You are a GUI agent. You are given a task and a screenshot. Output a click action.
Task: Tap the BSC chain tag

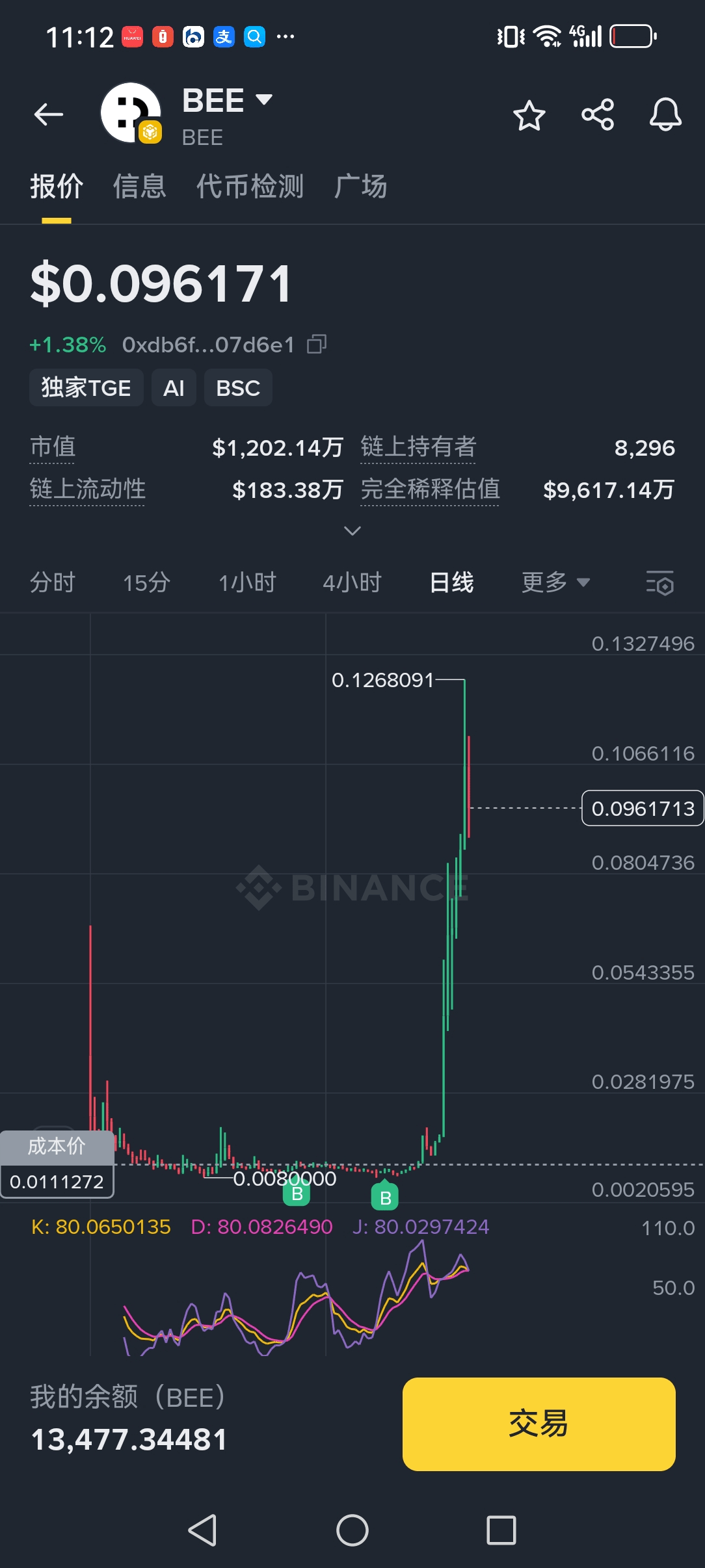(238, 387)
